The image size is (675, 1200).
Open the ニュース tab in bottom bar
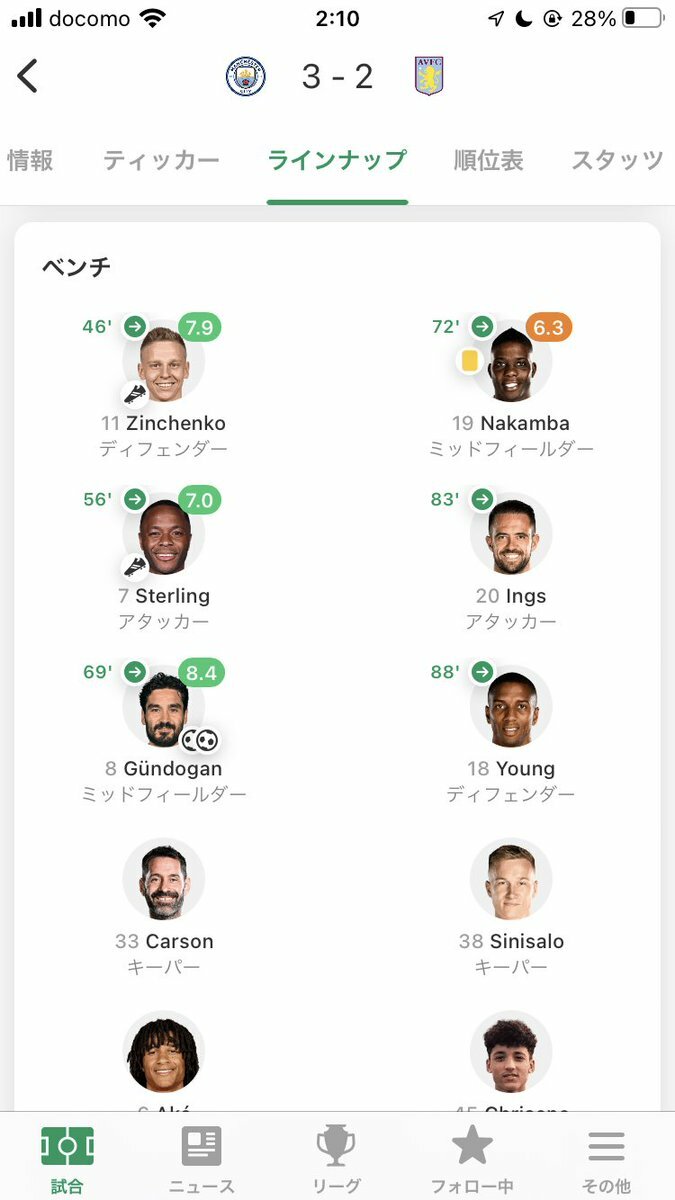(201, 1159)
